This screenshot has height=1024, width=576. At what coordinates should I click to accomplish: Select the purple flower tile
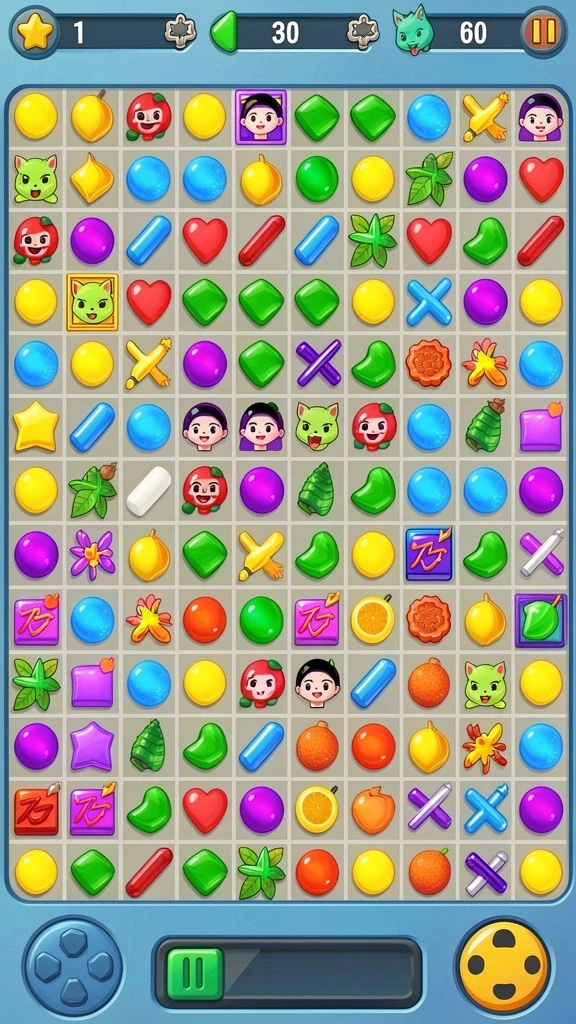pyautogui.click(x=92, y=554)
